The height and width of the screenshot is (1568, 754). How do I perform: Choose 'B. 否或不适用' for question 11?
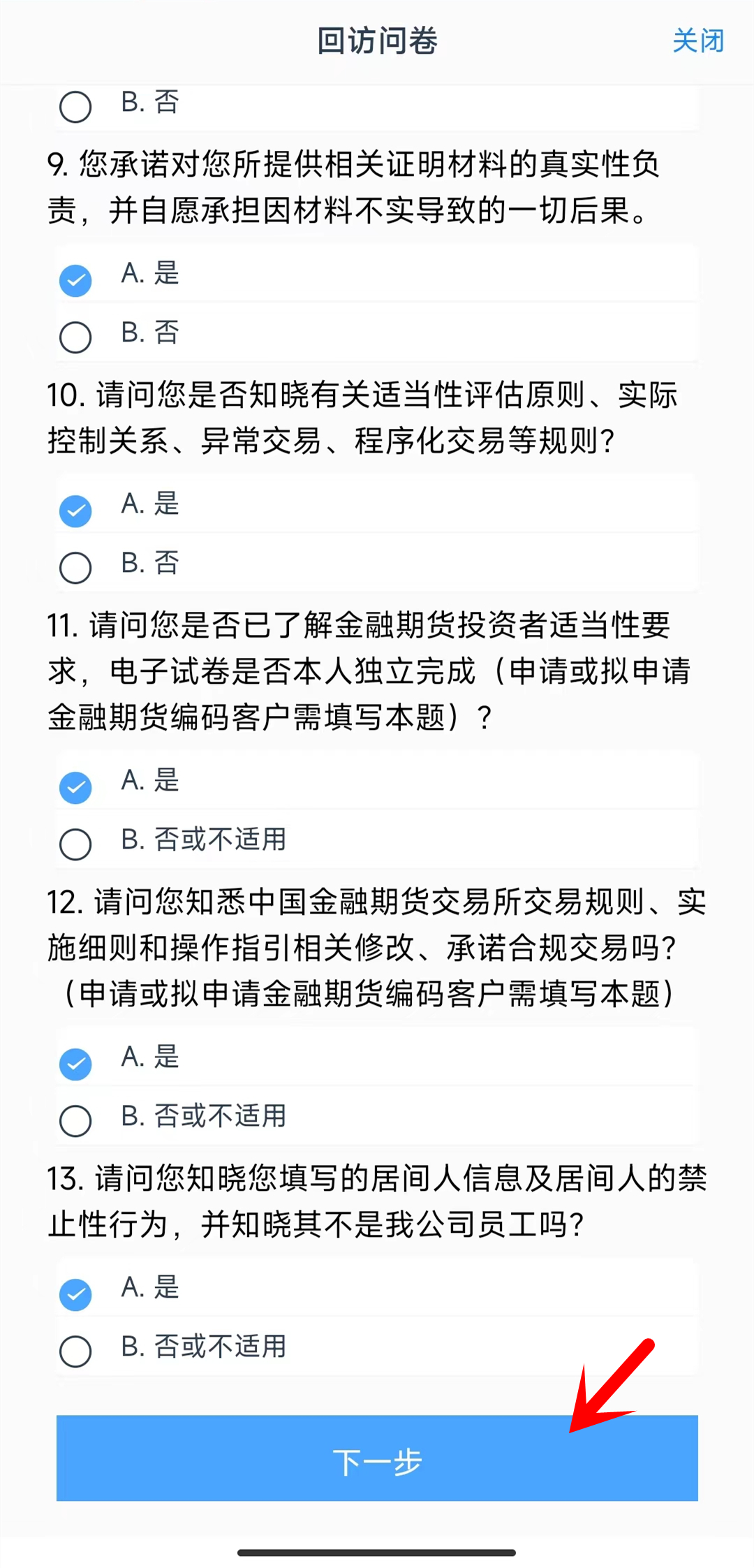[75, 844]
